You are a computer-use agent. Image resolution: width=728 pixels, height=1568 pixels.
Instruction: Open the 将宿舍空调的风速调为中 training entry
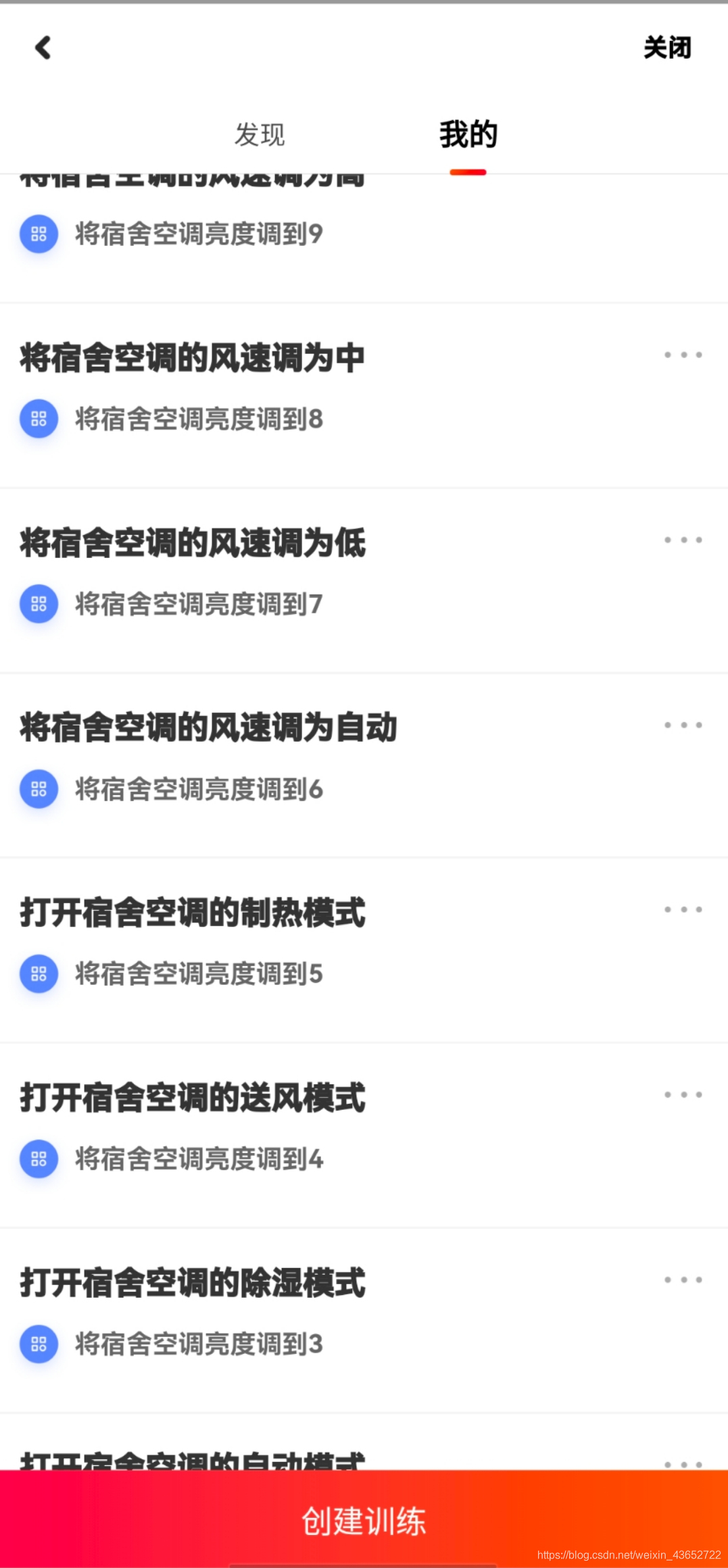tap(193, 358)
